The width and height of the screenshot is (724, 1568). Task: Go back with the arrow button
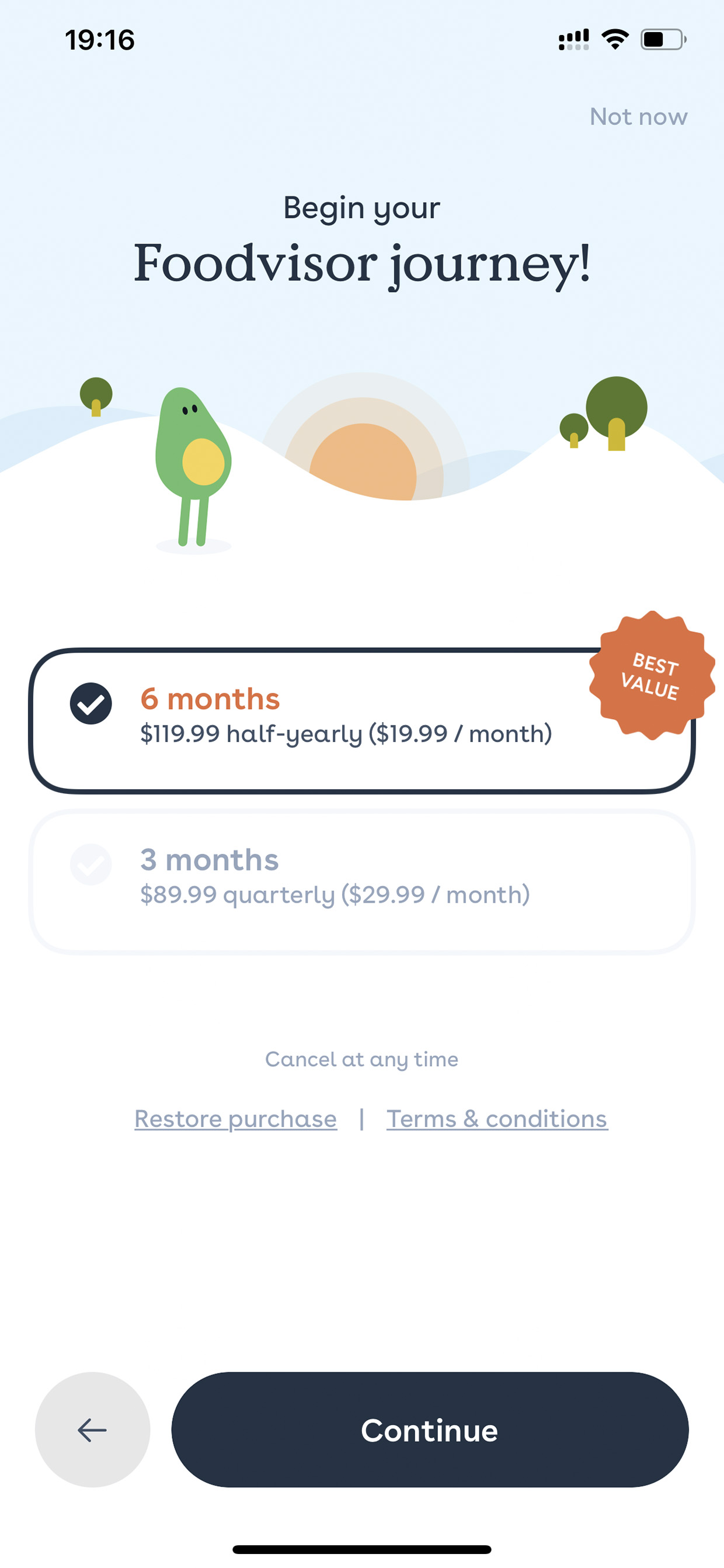pos(92,1429)
